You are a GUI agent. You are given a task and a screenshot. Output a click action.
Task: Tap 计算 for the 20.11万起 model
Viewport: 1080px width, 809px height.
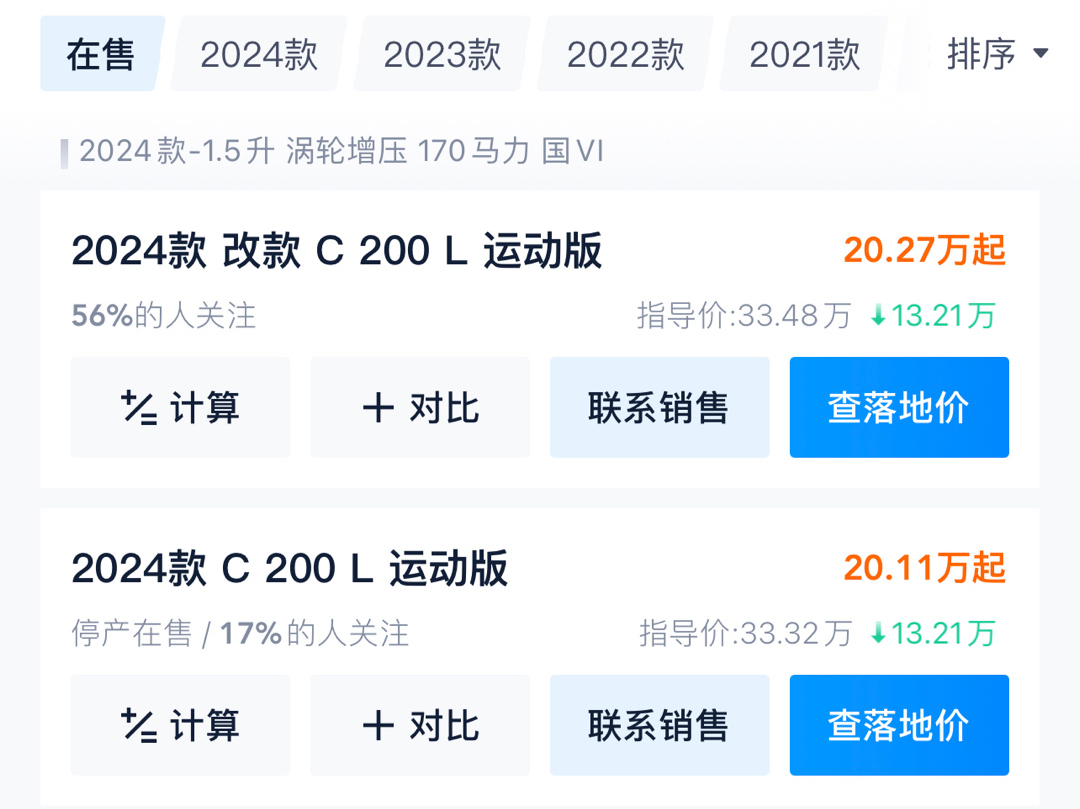(x=180, y=725)
